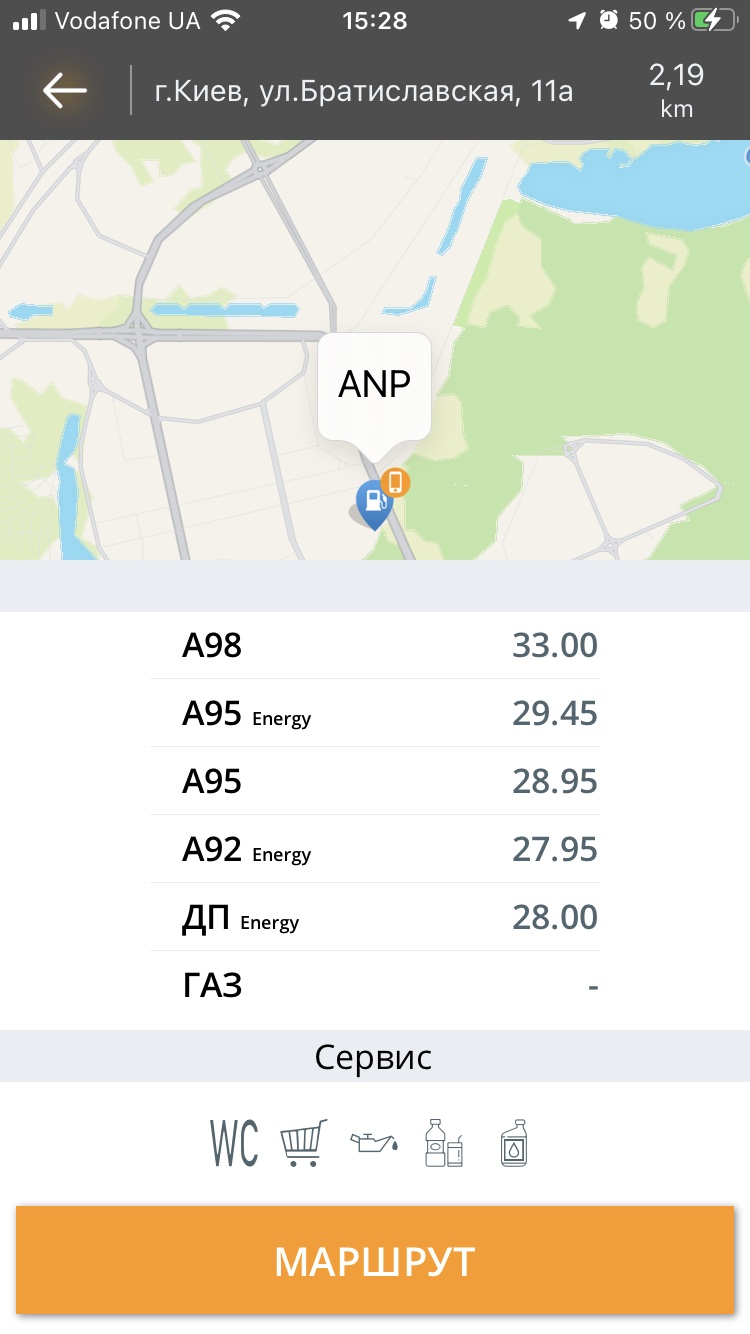Tap the МАРШРУТ route button
Screen dimensions: 750x1334
[x=375, y=1261]
